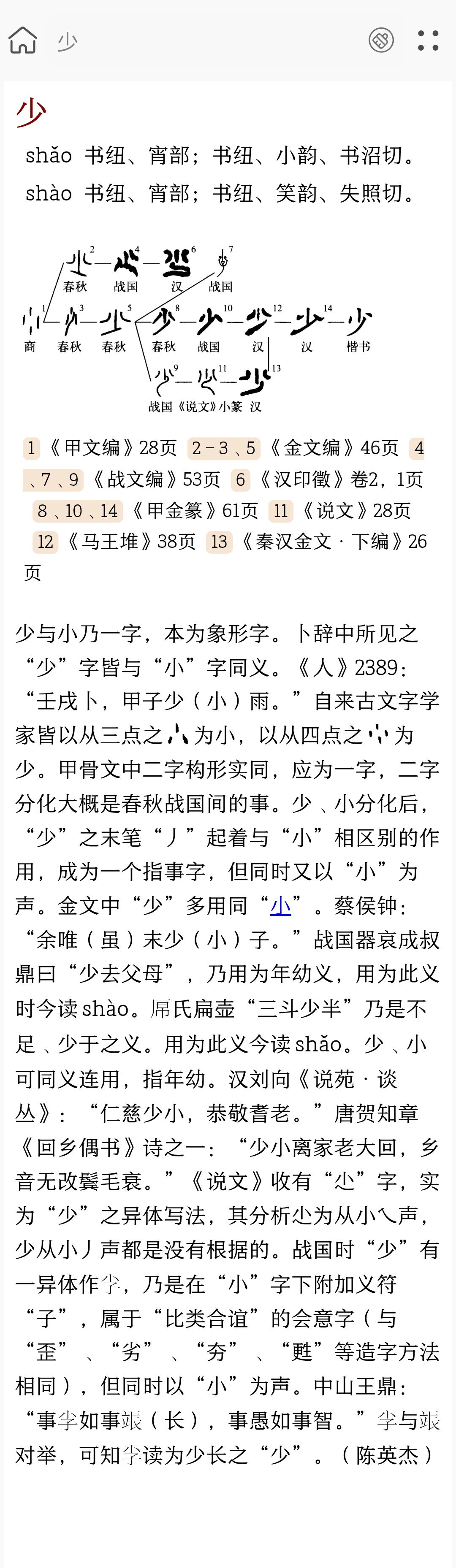Image resolution: width=456 pixels, height=1568 pixels.
Task: Go to the home page
Action: click(x=22, y=41)
